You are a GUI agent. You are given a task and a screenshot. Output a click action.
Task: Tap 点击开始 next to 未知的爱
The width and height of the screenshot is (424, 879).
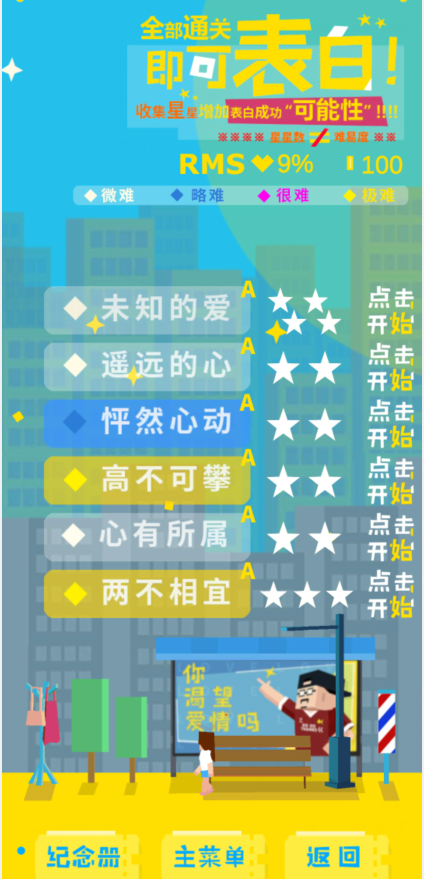[391, 311]
